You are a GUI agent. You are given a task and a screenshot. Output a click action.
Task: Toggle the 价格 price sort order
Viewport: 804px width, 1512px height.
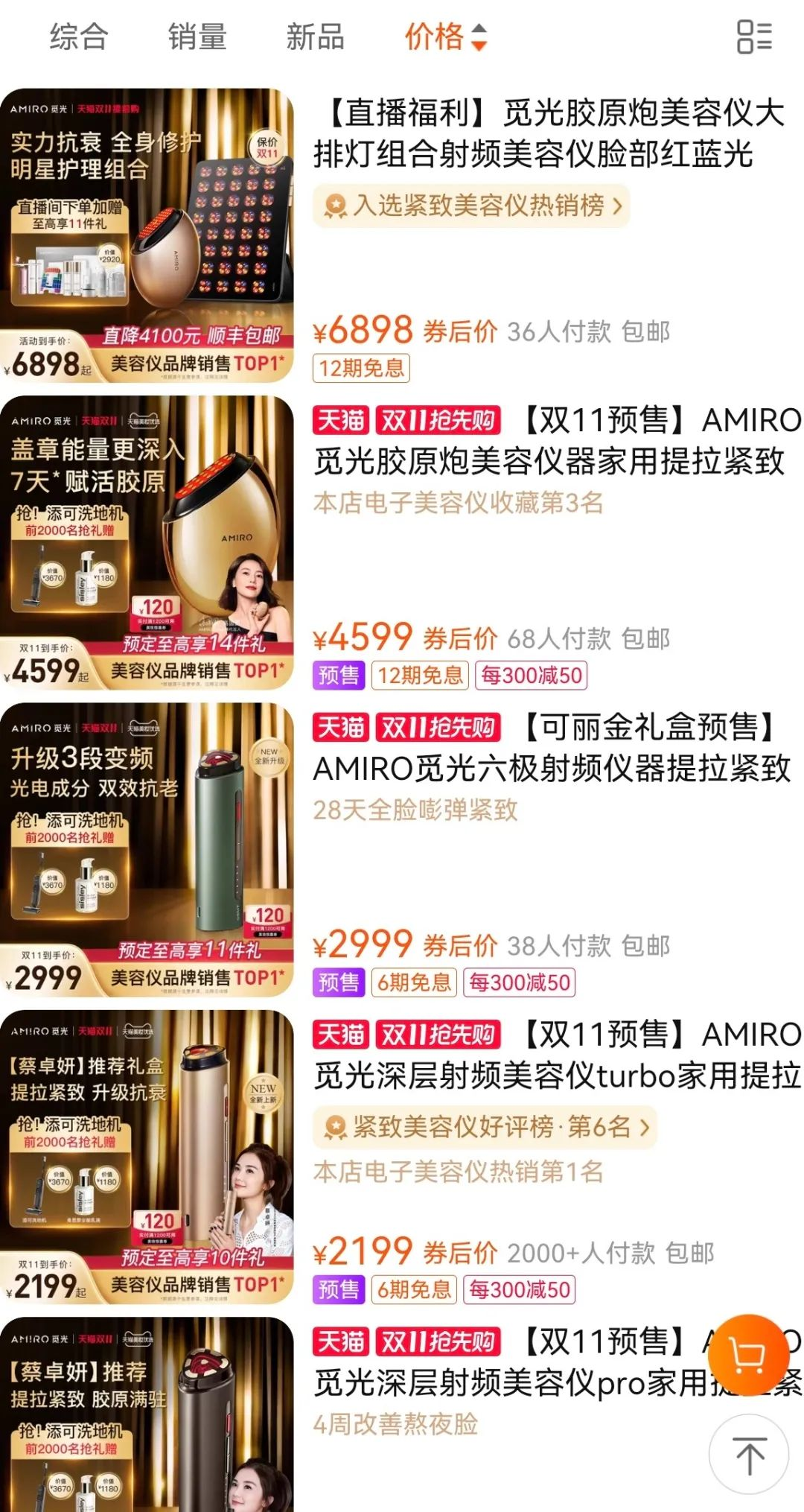[x=444, y=36]
